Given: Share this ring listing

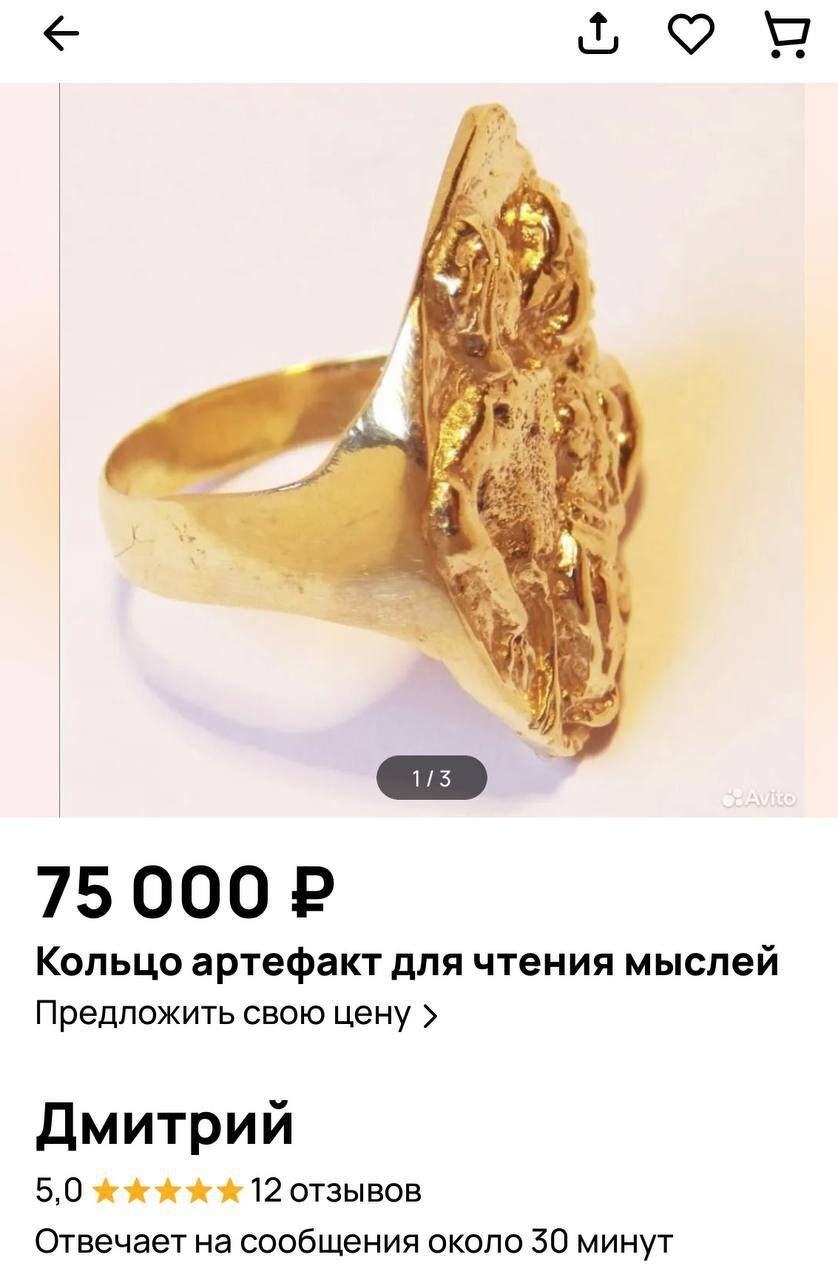Looking at the screenshot, I should [x=598, y=36].
